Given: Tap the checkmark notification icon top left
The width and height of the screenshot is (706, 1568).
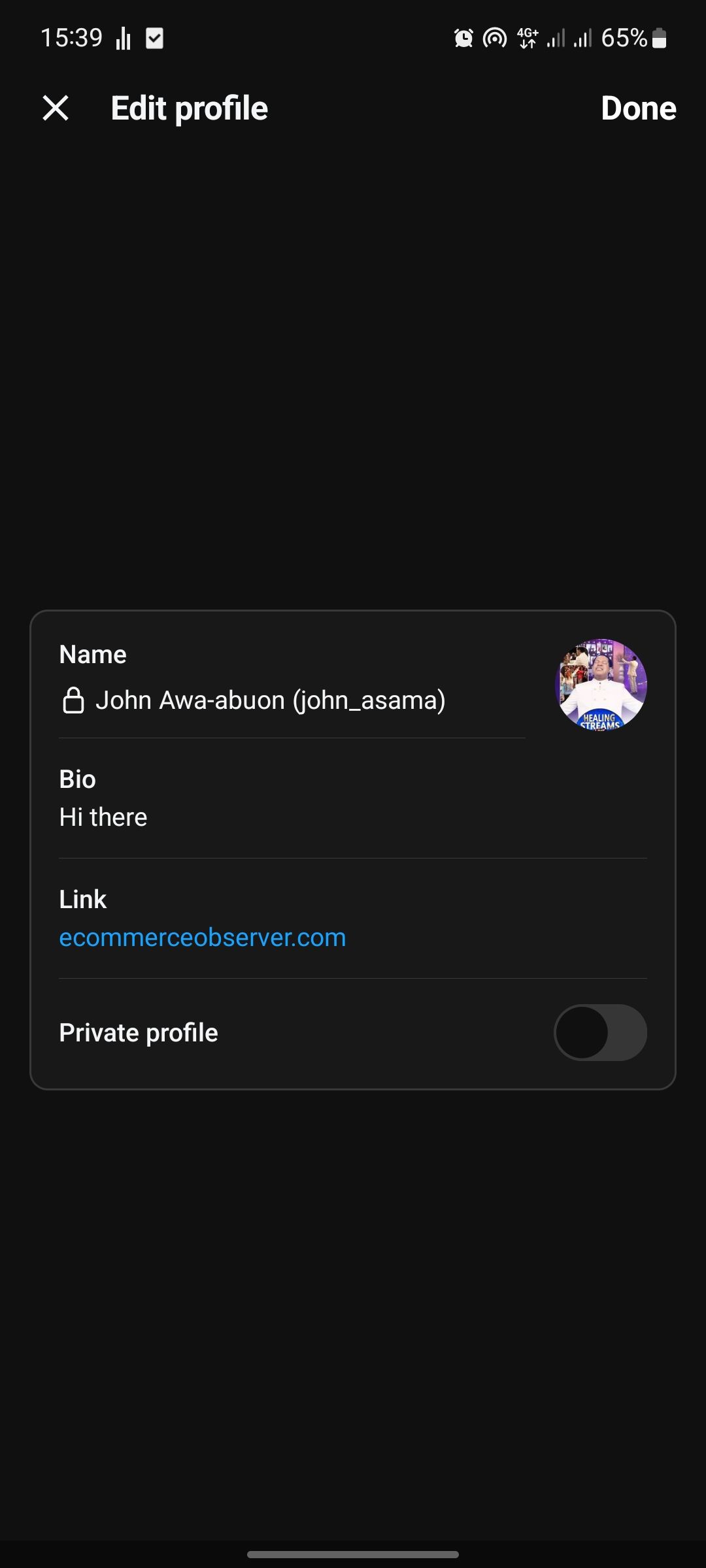Looking at the screenshot, I should coord(154,38).
